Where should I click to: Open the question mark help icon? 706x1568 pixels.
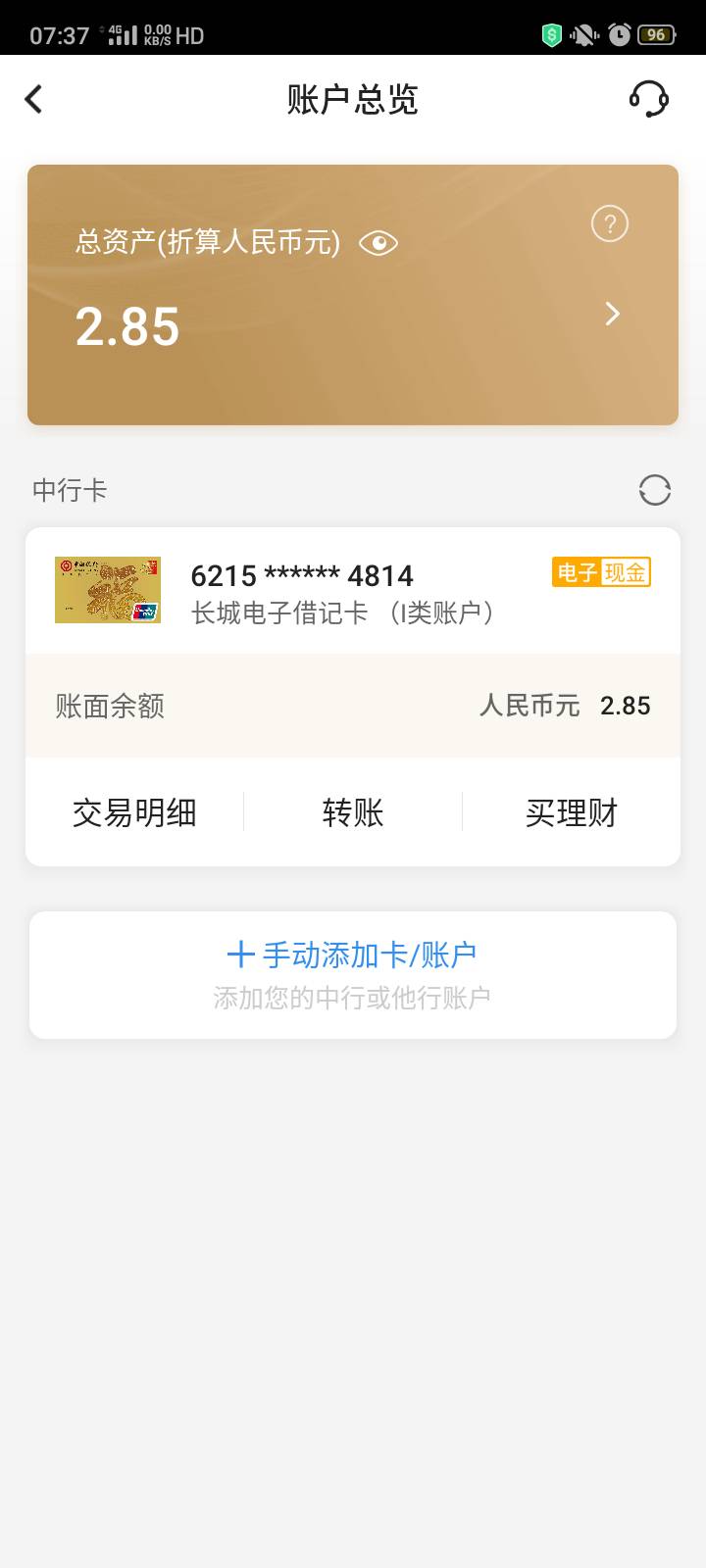(609, 224)
